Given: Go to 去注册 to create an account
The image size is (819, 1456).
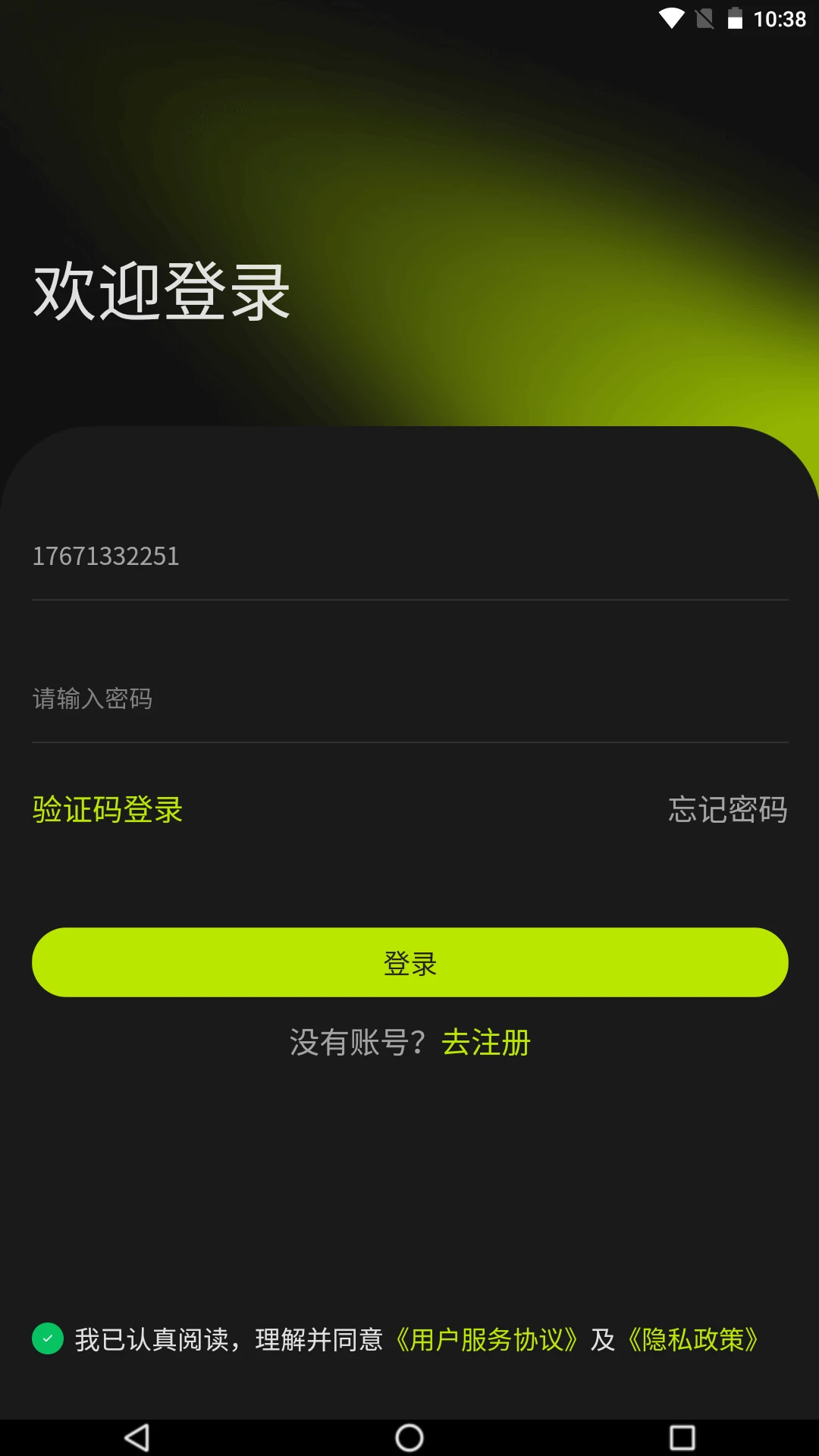Looking at the screenshot, I should 486,1042.
